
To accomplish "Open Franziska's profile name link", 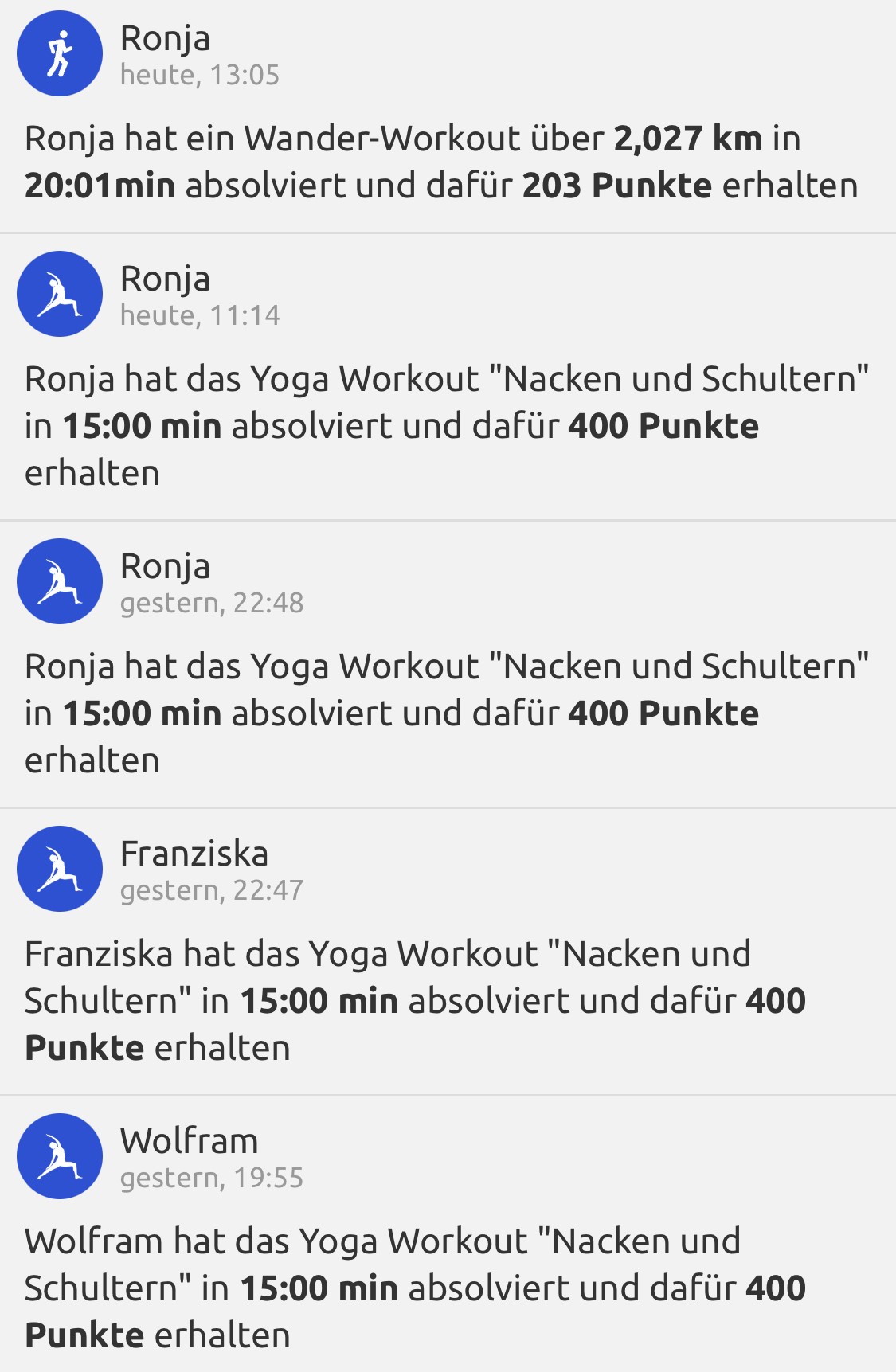I will click(x=194, y=854).
